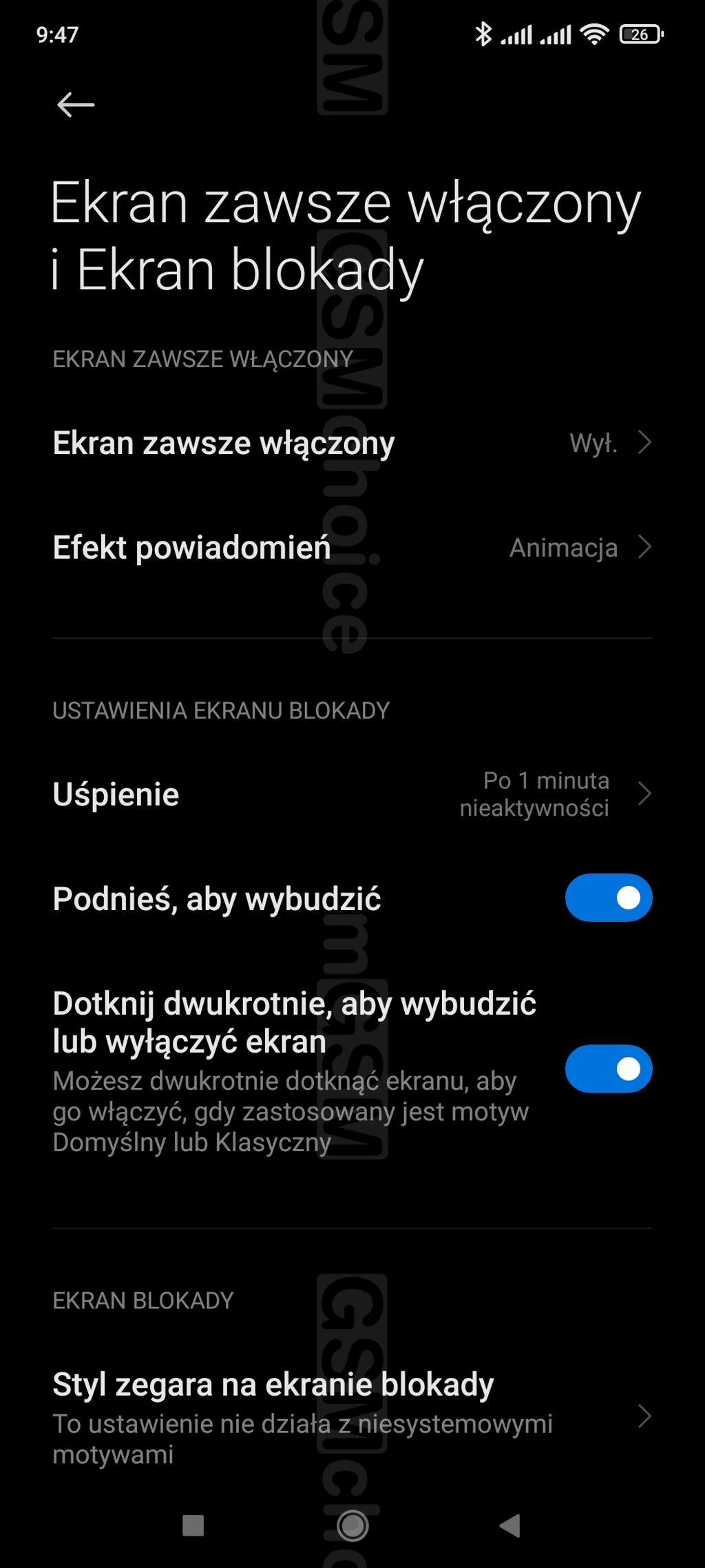The image size is (705, 1568).
Task: Disable Podnieś, aby wybudzić
Action: (x=608, y=898)
